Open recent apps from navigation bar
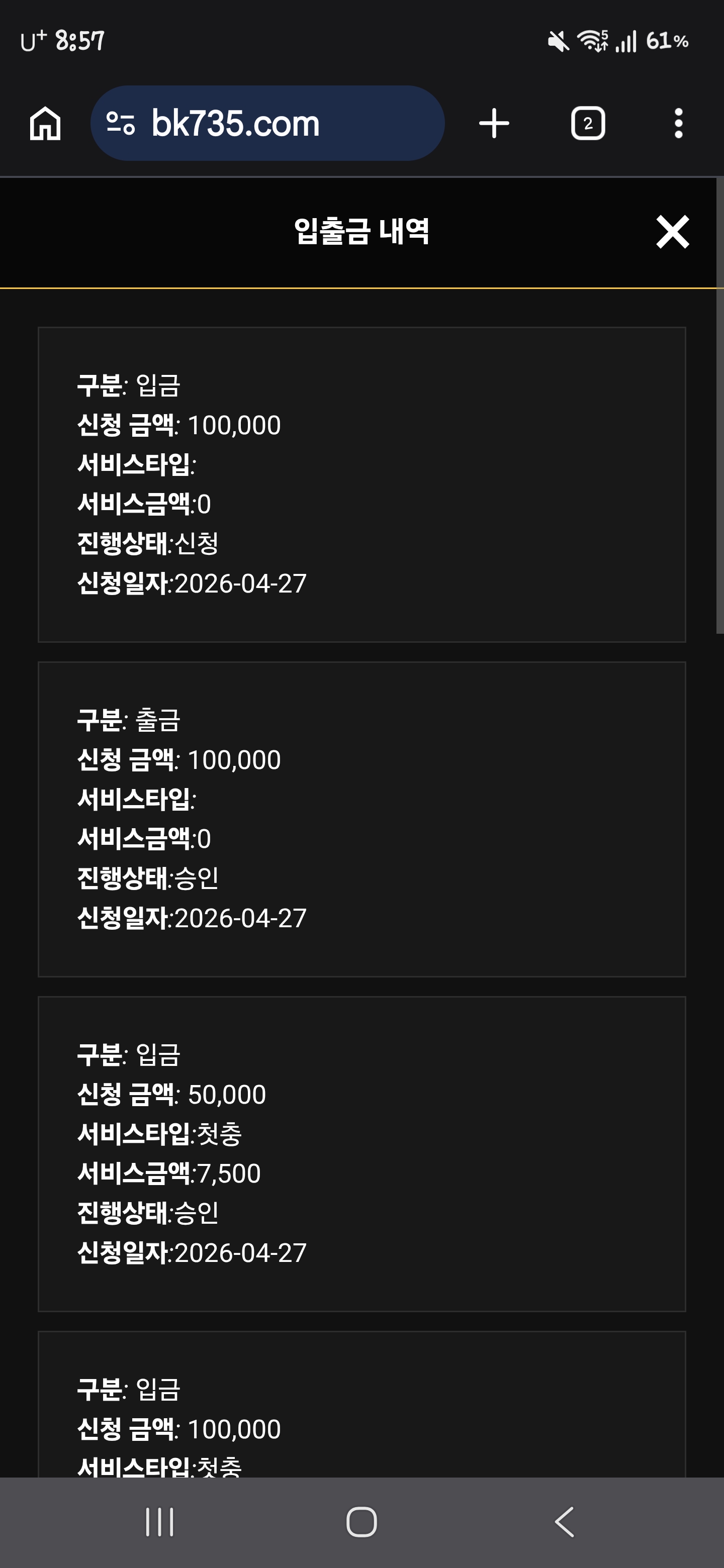724x1568 pixels. (159, 1522)
